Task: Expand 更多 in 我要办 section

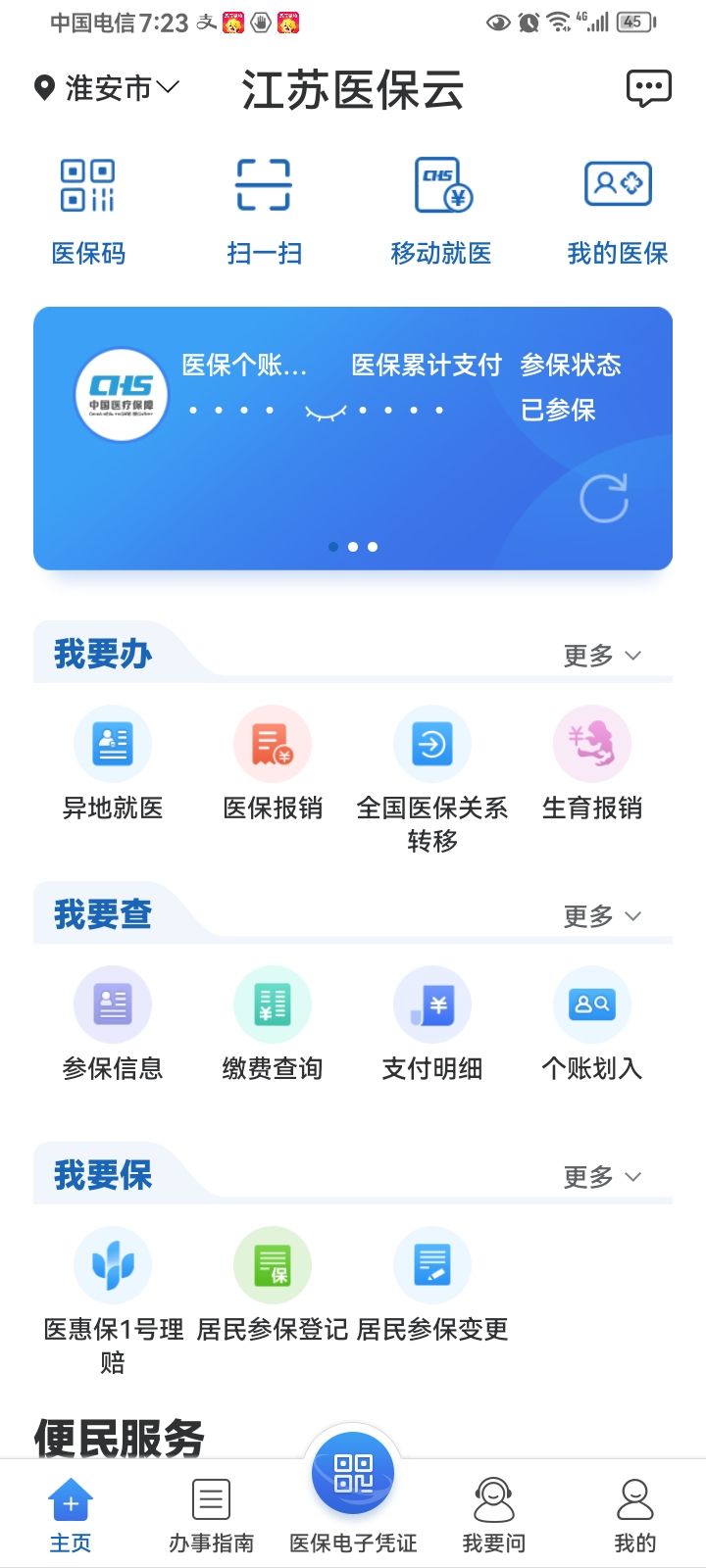Action: point(602,655)
